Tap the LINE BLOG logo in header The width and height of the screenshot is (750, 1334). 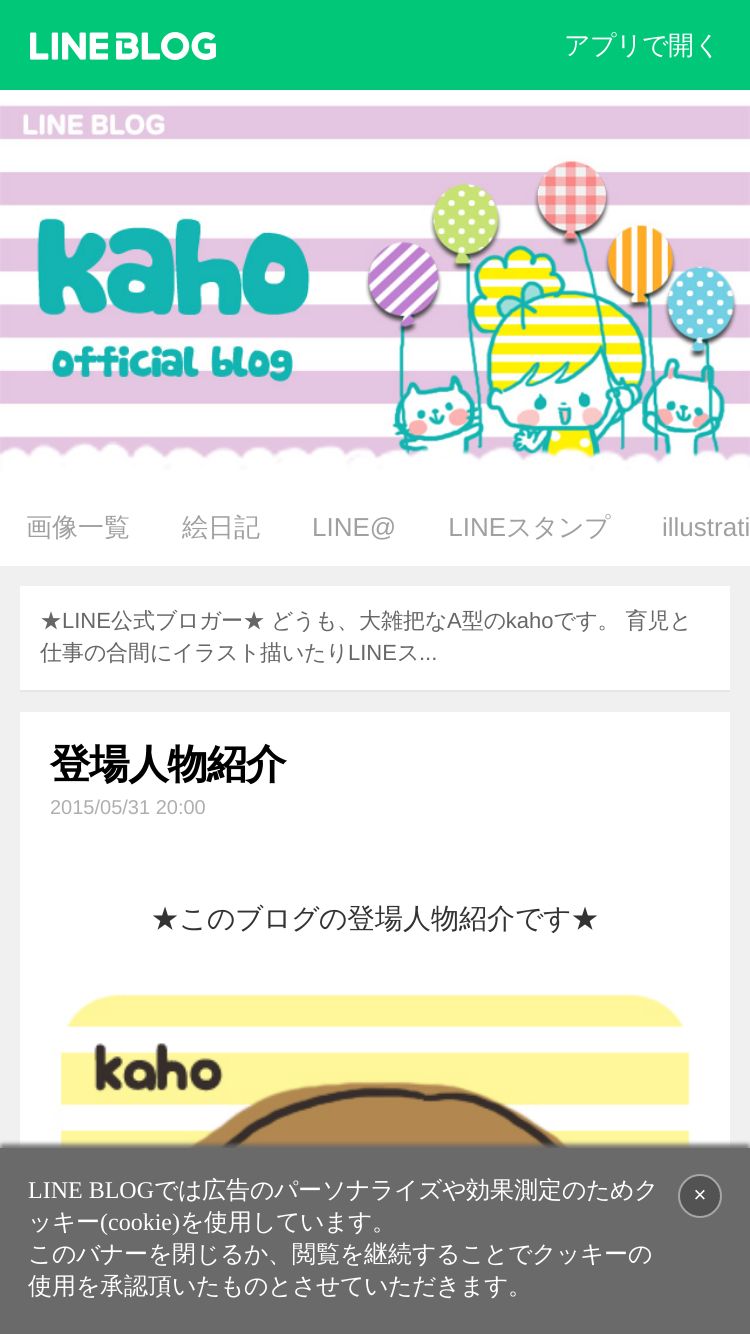click(x=123, y=46)
